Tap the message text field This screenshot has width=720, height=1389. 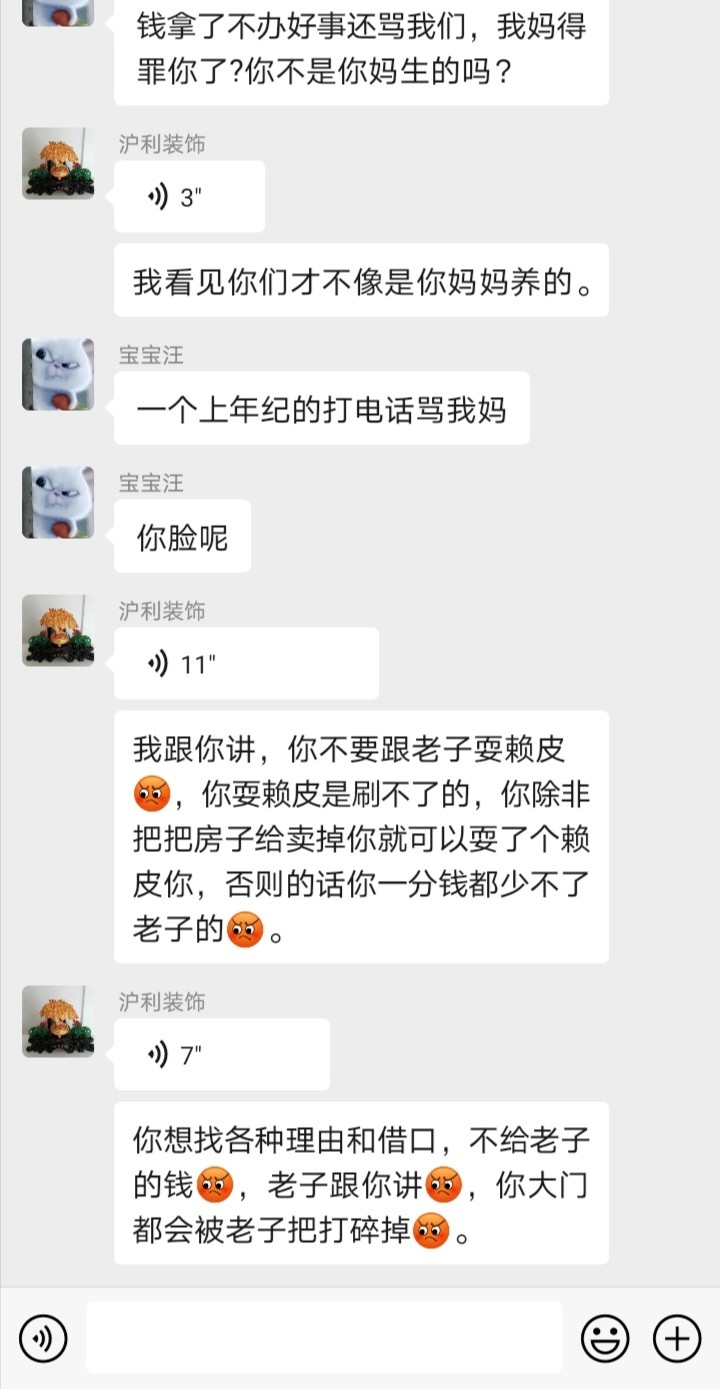coord(323,1337)
